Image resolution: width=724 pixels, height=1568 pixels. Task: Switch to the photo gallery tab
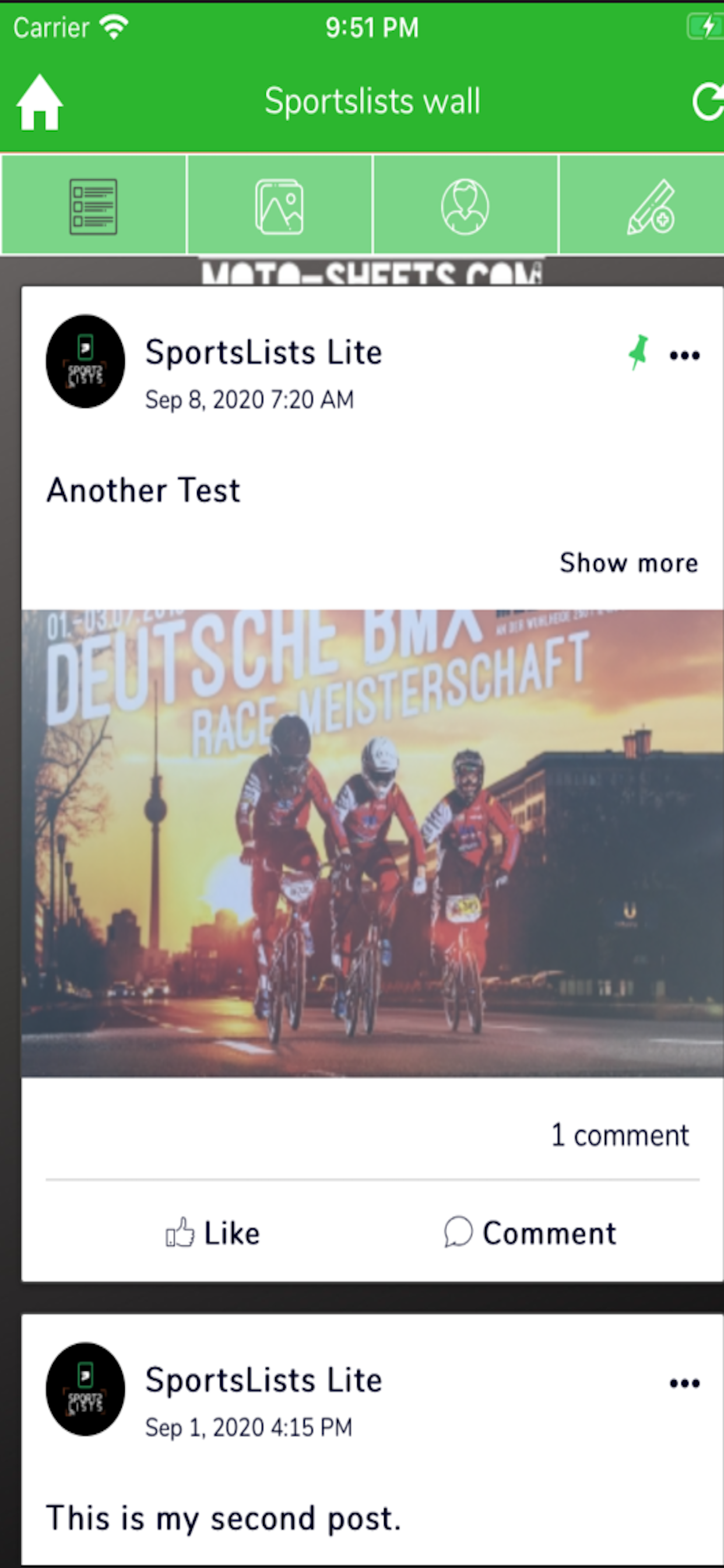(x=279, y=206)
